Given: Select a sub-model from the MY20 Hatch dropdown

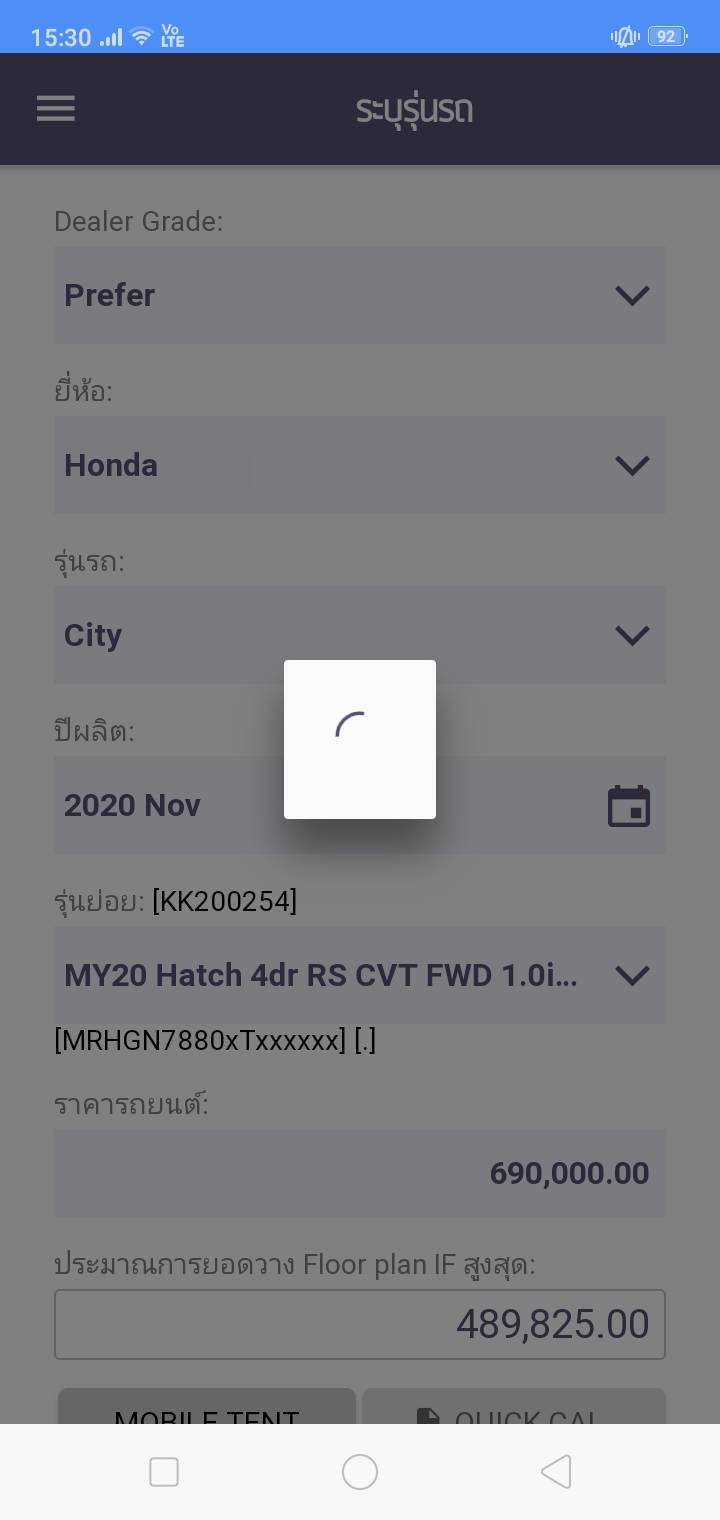Looking at the screenshot, I should click(360, 975).
